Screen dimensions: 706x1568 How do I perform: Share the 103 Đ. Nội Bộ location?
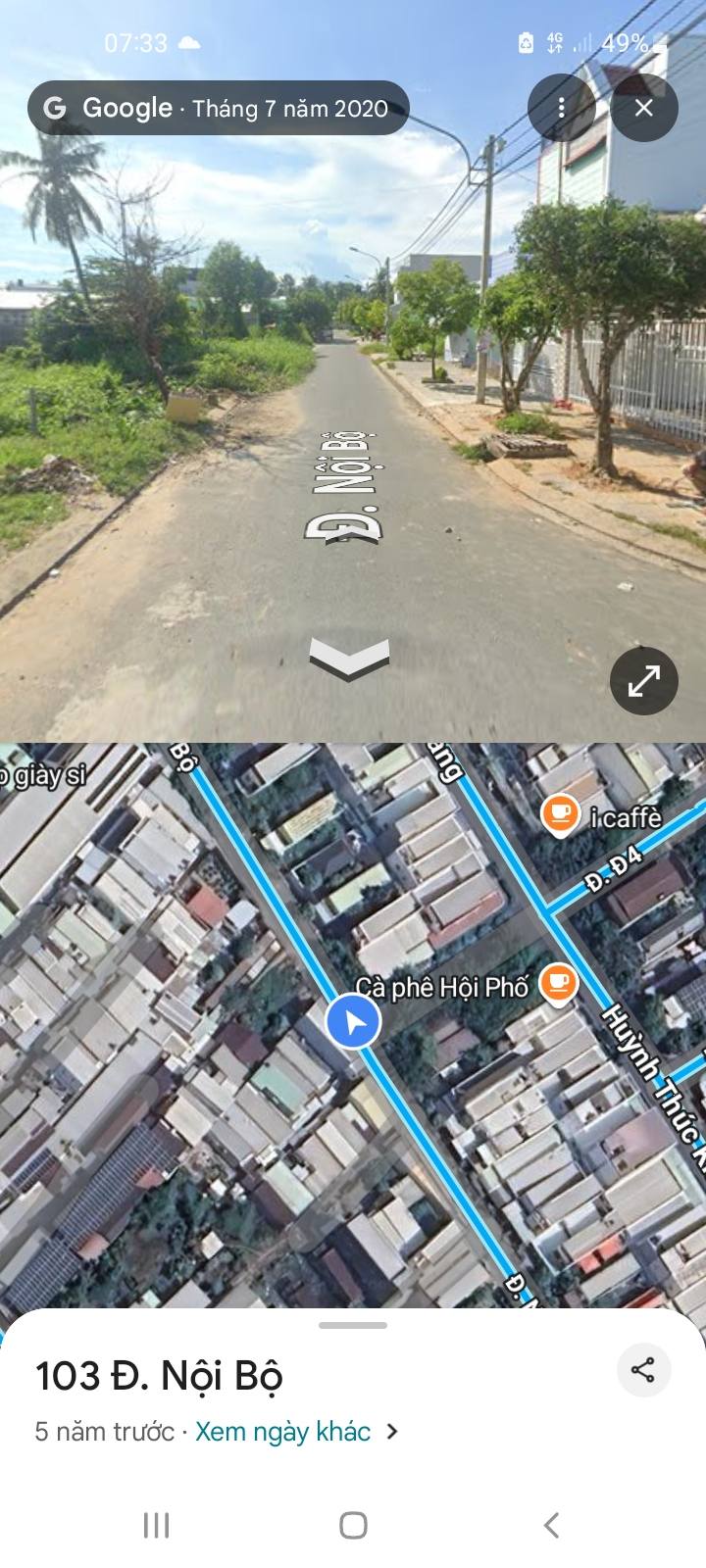[x=643, y=1369]
